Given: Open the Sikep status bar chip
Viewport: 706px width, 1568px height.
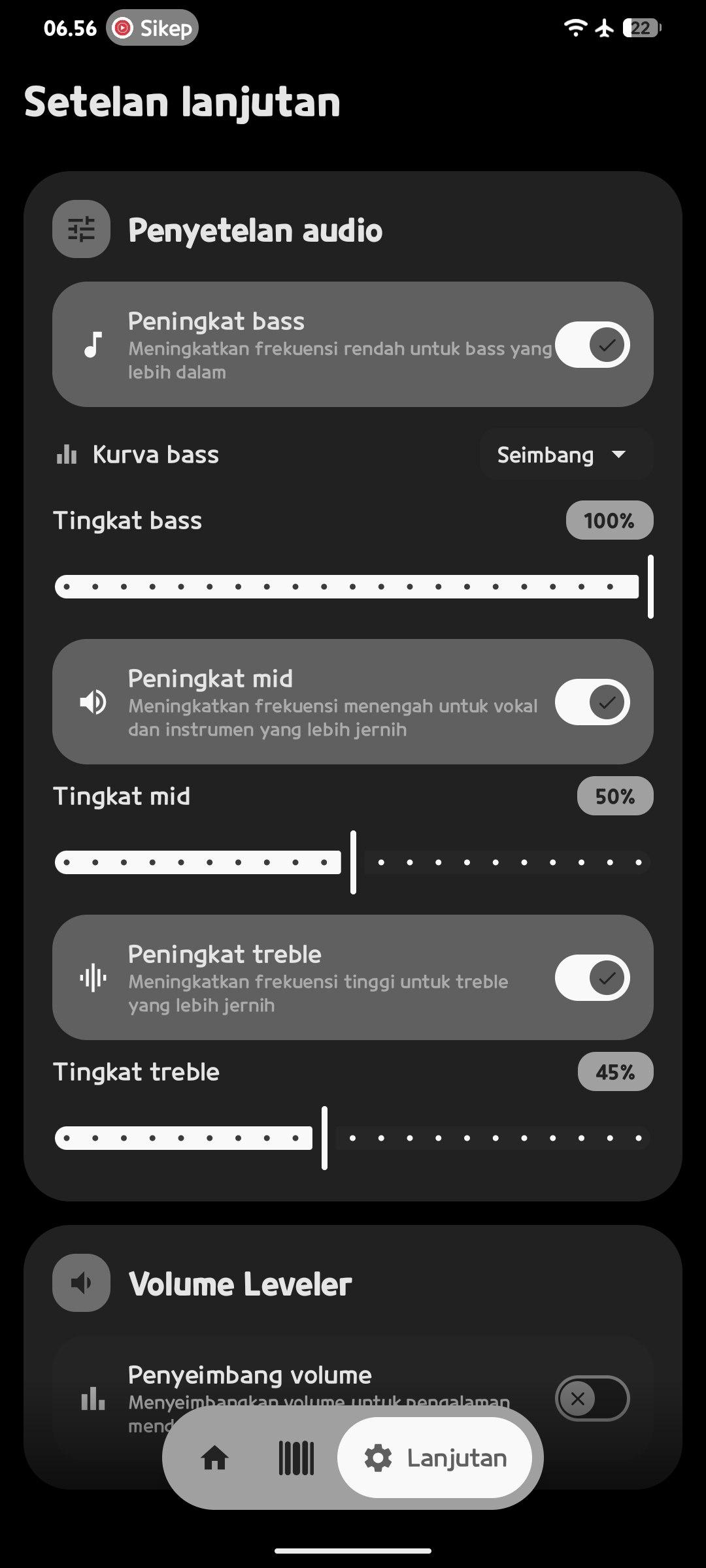Looking at the screenshot, I should pos(152,28).
